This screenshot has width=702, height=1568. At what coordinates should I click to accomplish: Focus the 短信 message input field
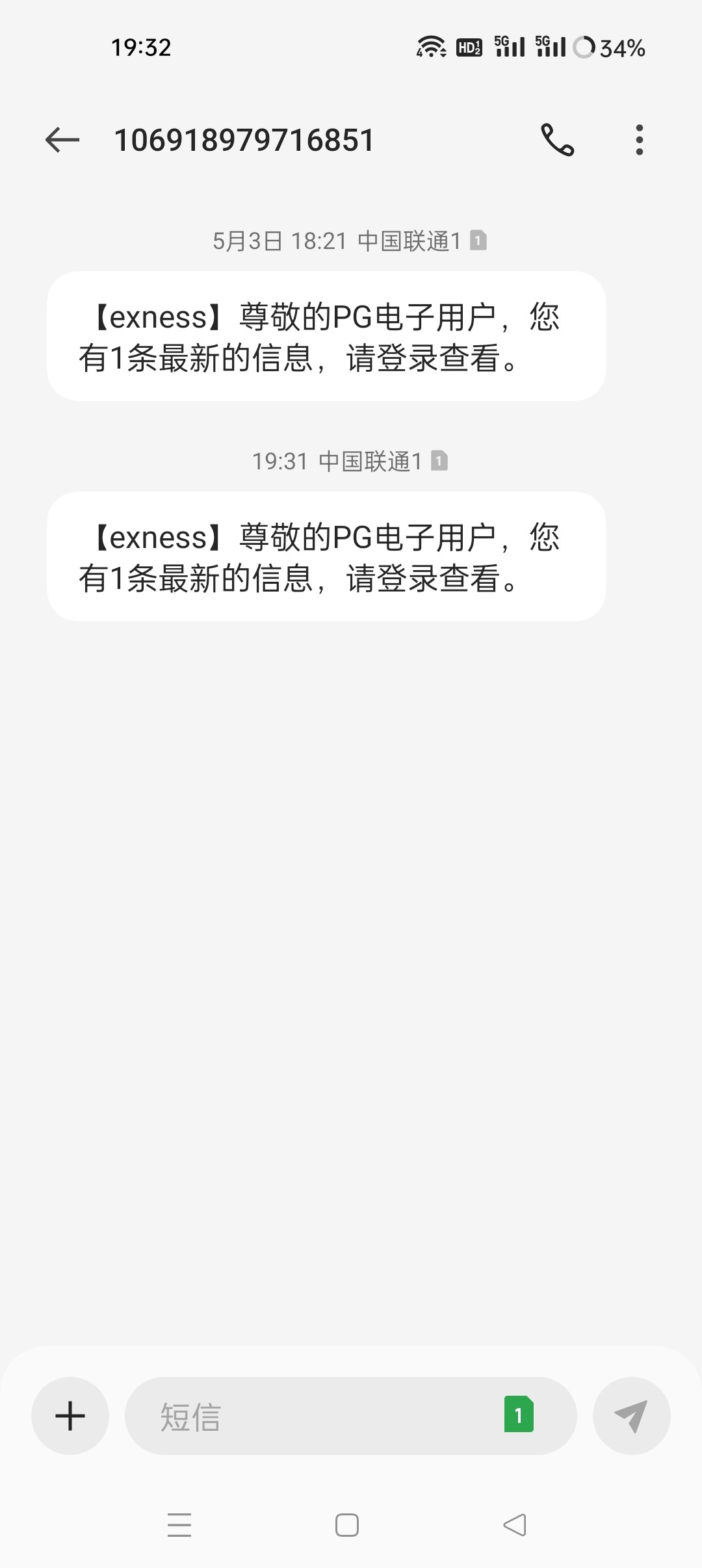click(x=312, y=1416)
